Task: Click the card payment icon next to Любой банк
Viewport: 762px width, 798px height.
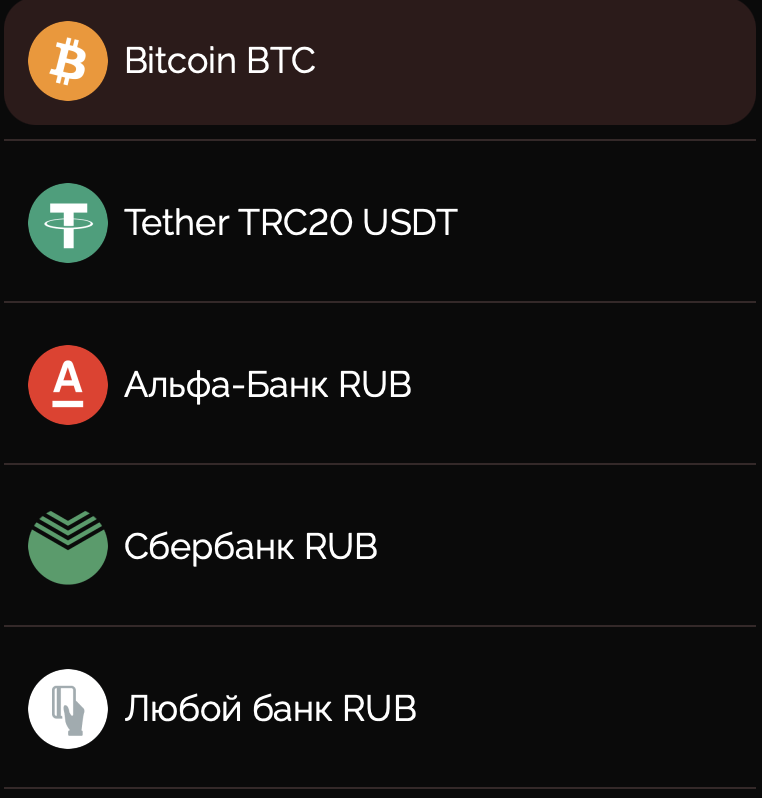Action: click(x=67, y=708)
